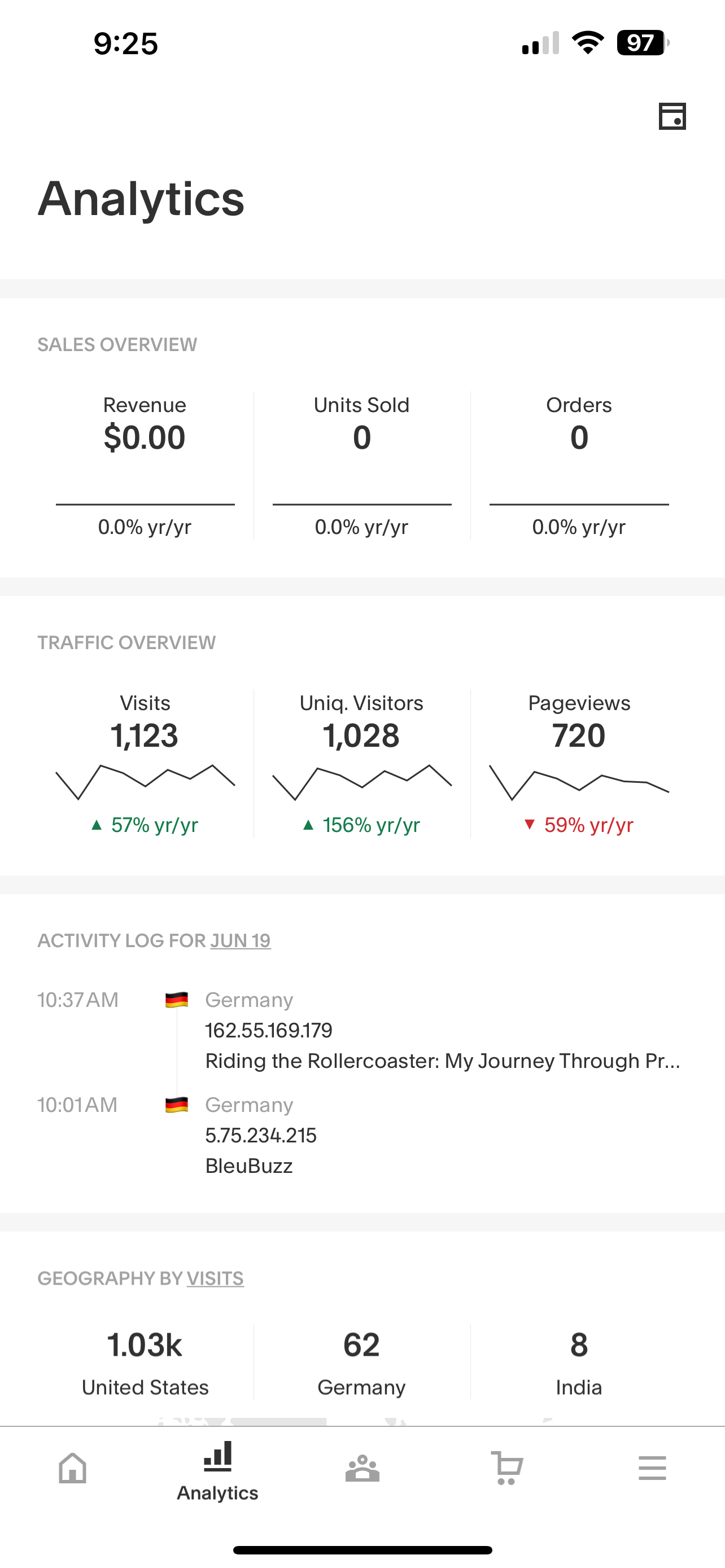Open the 10:37 AM Germany activity entry
This screenshot has height=1568, width=725.
pos(362,1031)
